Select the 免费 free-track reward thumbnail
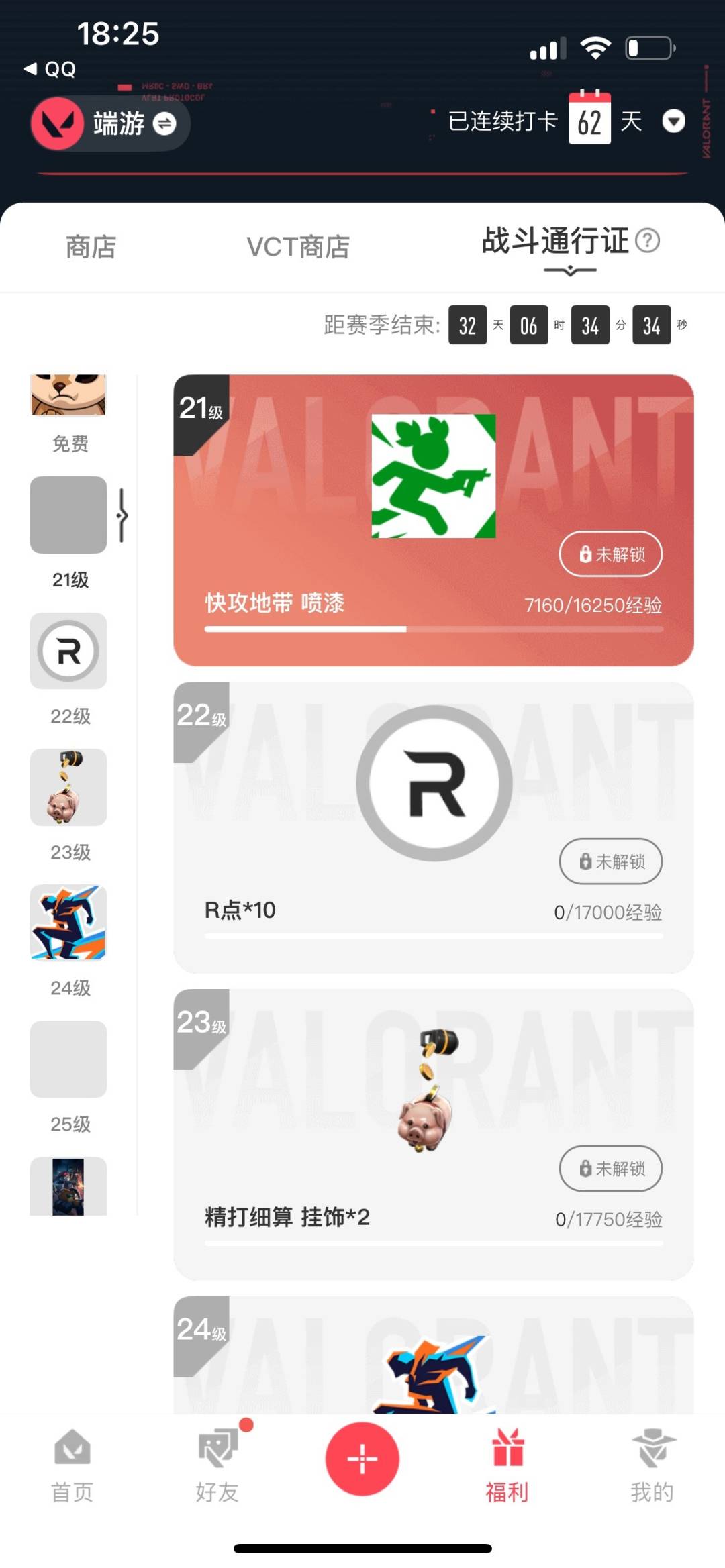725x1568 pixels. pyautogui.click(x=67, y=396)
